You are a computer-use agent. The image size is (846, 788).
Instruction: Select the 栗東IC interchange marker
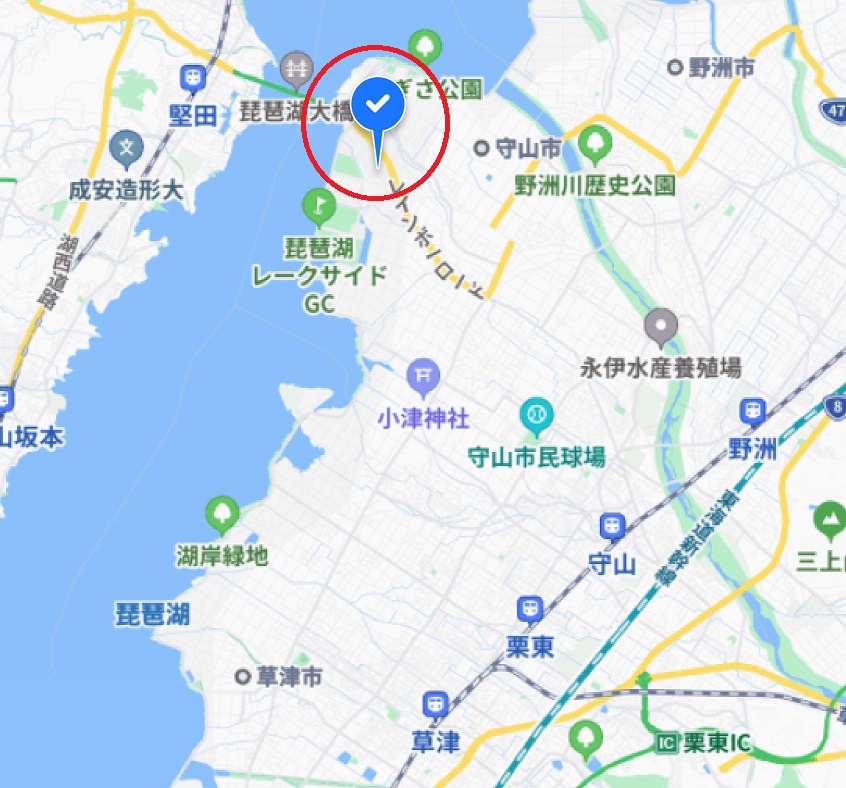(x=667, y=743)
